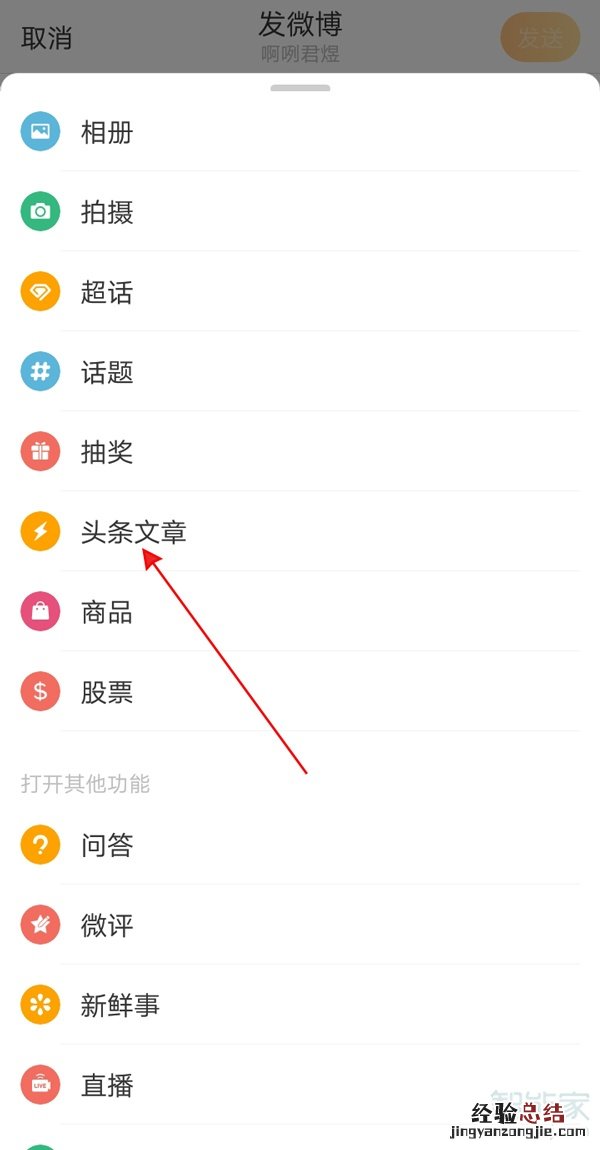Select the 微评 feature

click(x=107, y=926)
